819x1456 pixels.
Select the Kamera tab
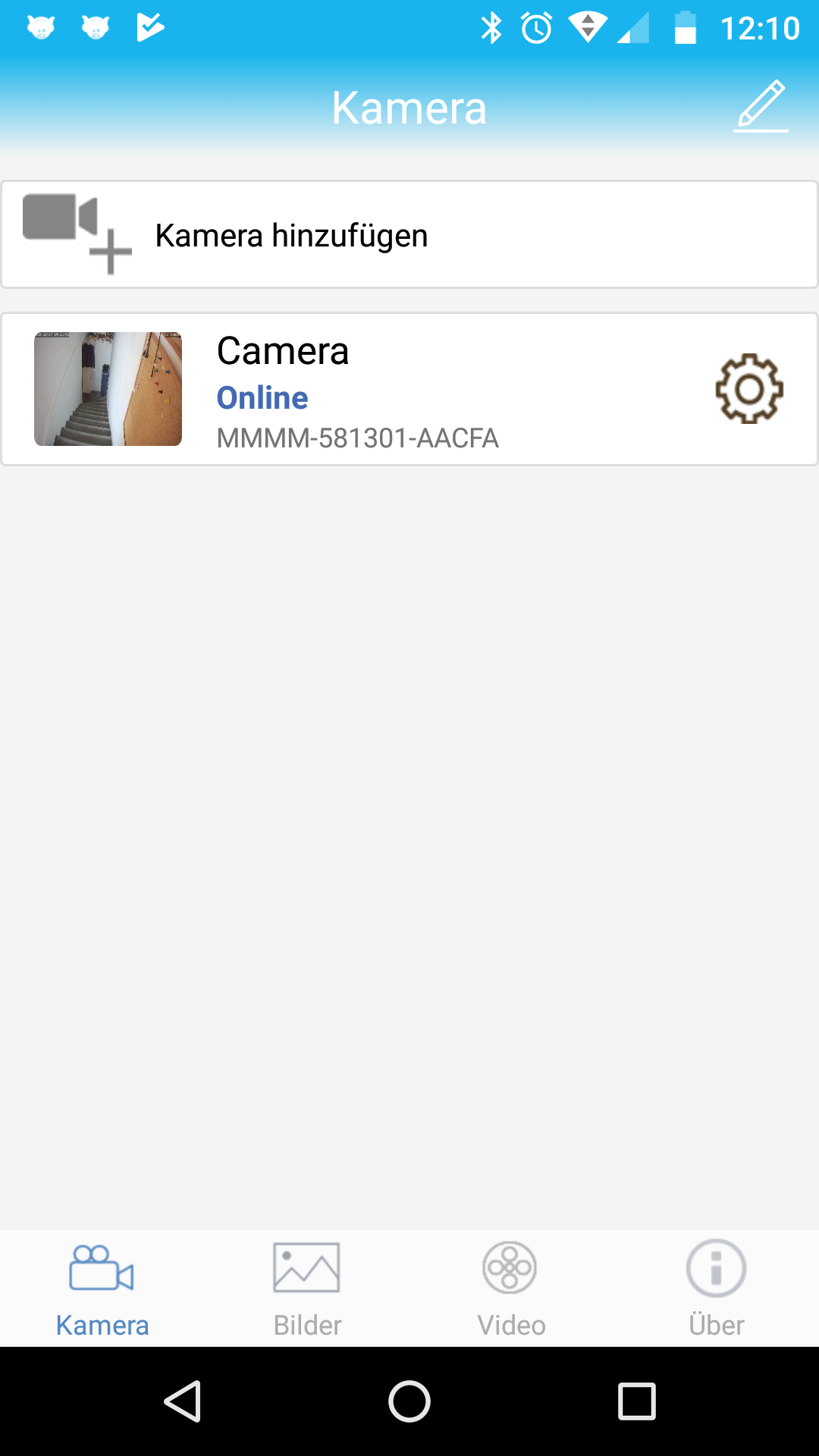[x=102, y=1289]
